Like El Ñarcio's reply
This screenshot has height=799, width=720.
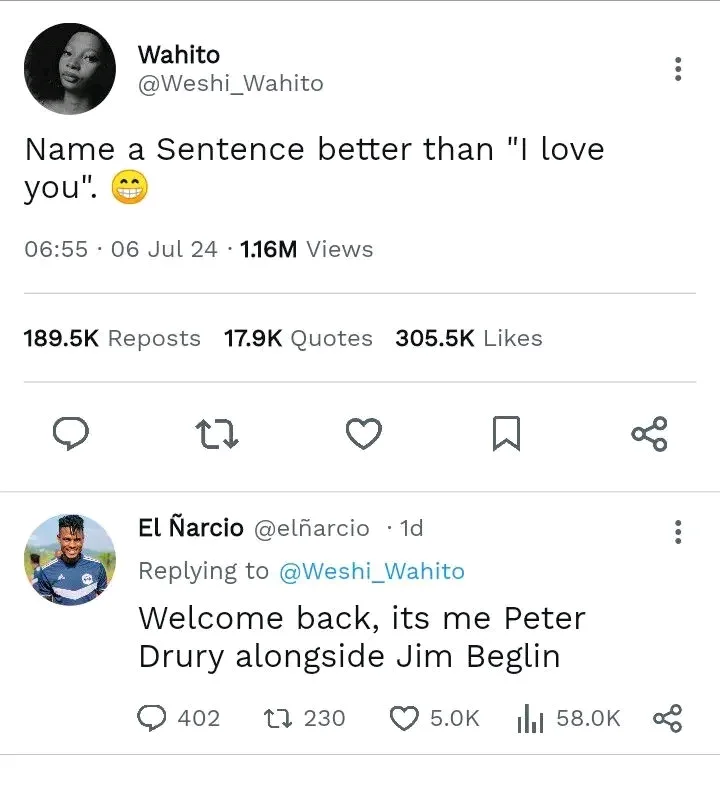coord(403,718)
